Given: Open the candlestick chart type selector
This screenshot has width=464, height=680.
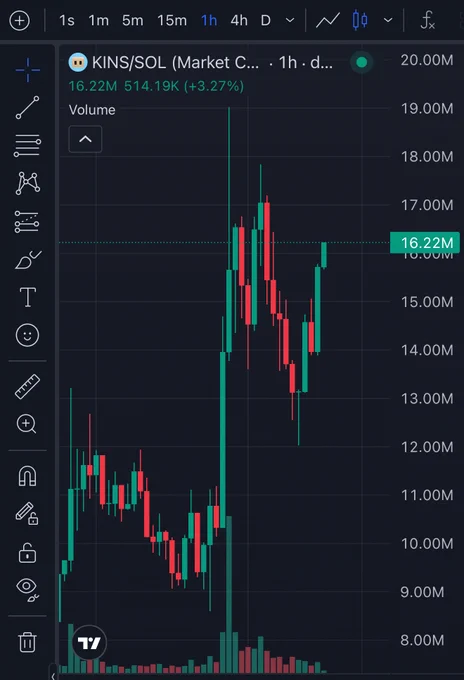Looking at the screenshot, I should 360,20.
